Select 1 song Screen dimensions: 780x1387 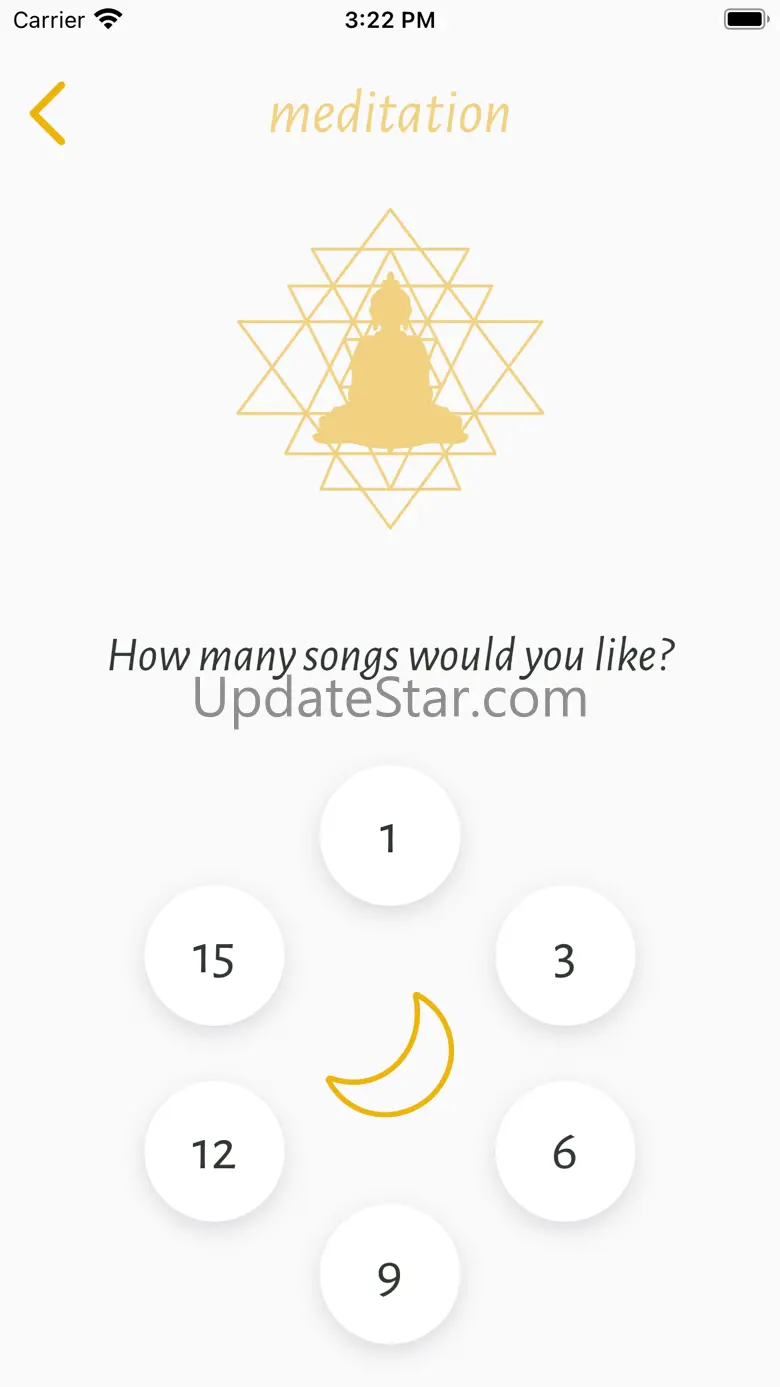click(x=390, y=836)
